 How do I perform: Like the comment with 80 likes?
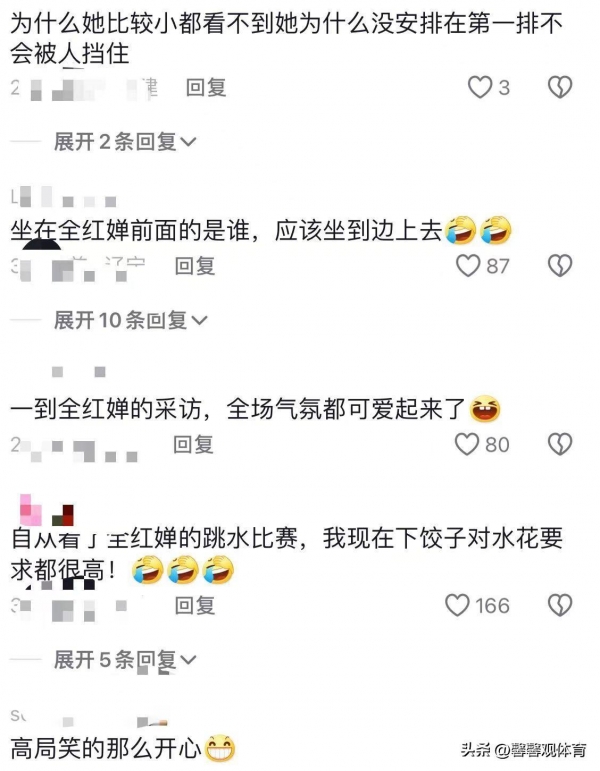pos(468,443)
